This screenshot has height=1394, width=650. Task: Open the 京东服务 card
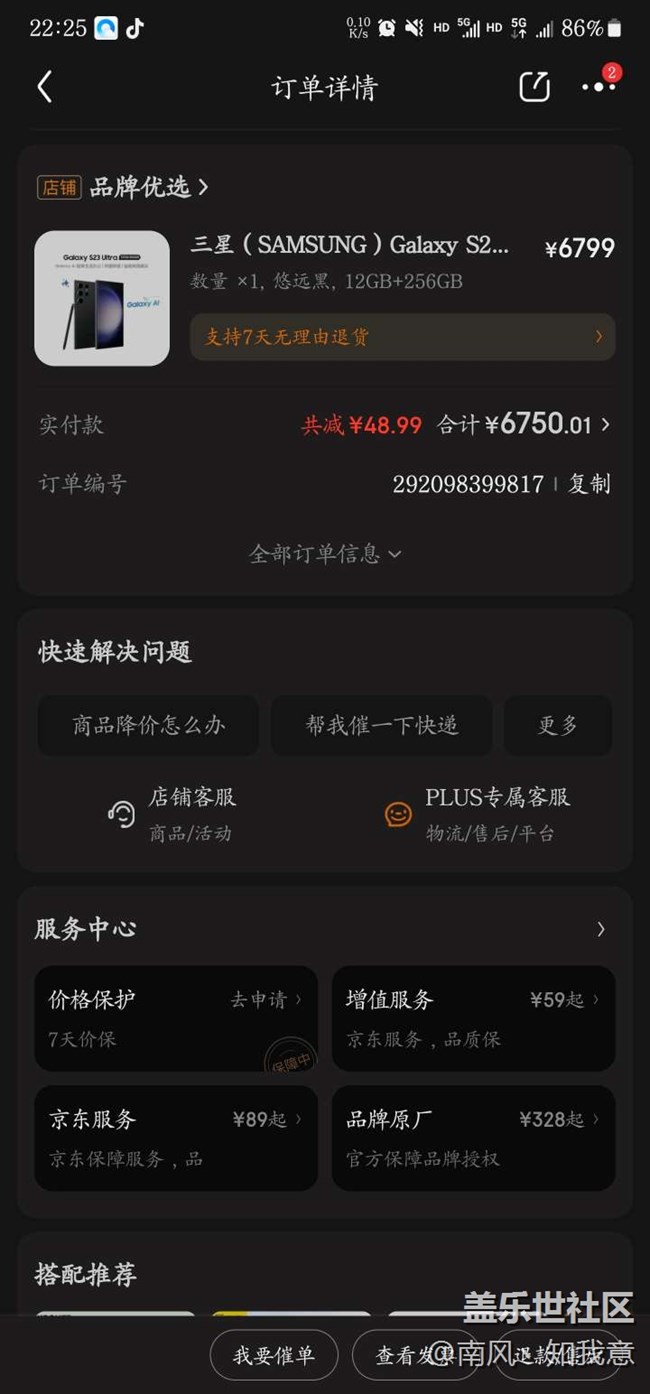pos(176,1138)
